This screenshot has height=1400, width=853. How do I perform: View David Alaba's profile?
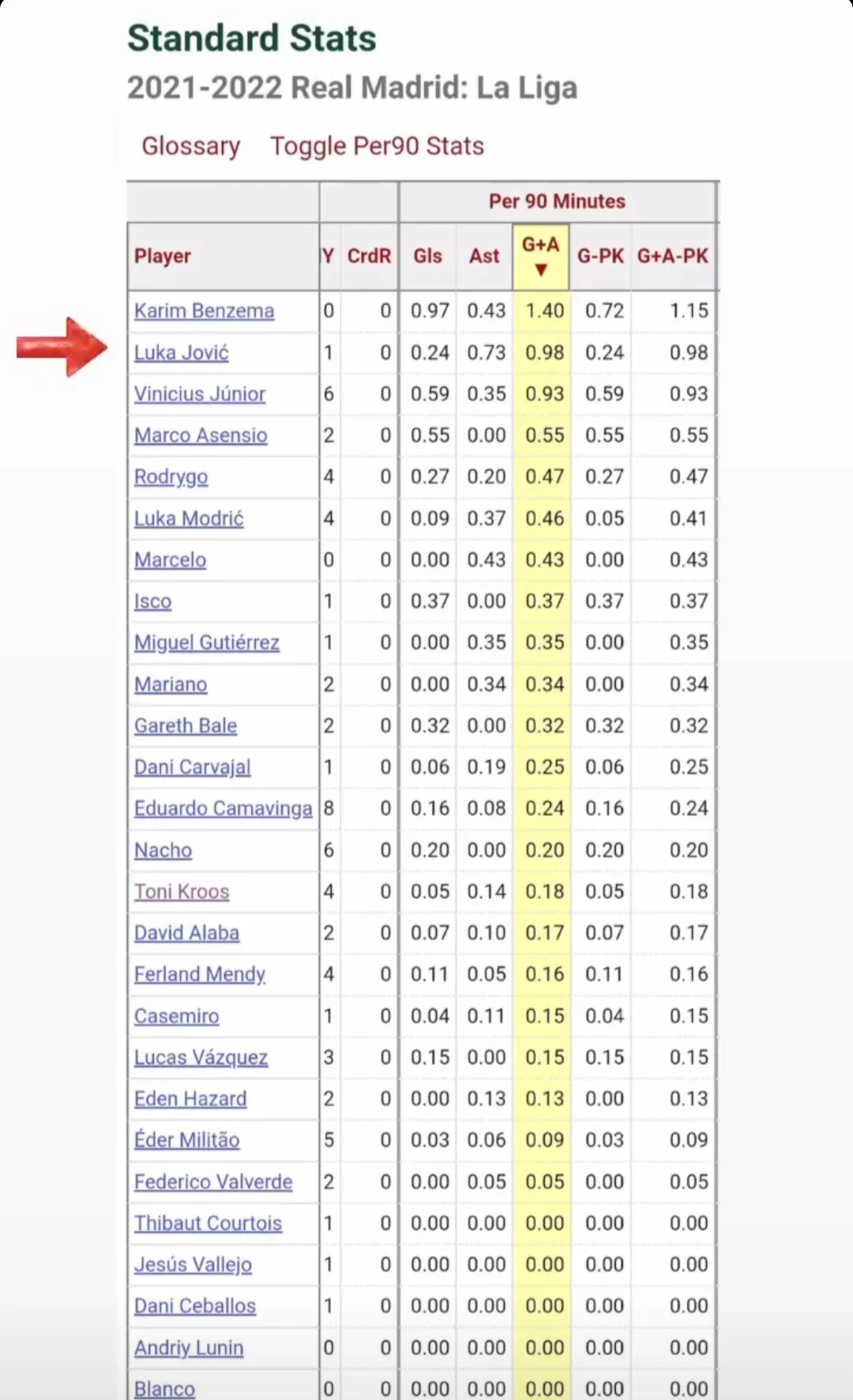tap(186, 933)
